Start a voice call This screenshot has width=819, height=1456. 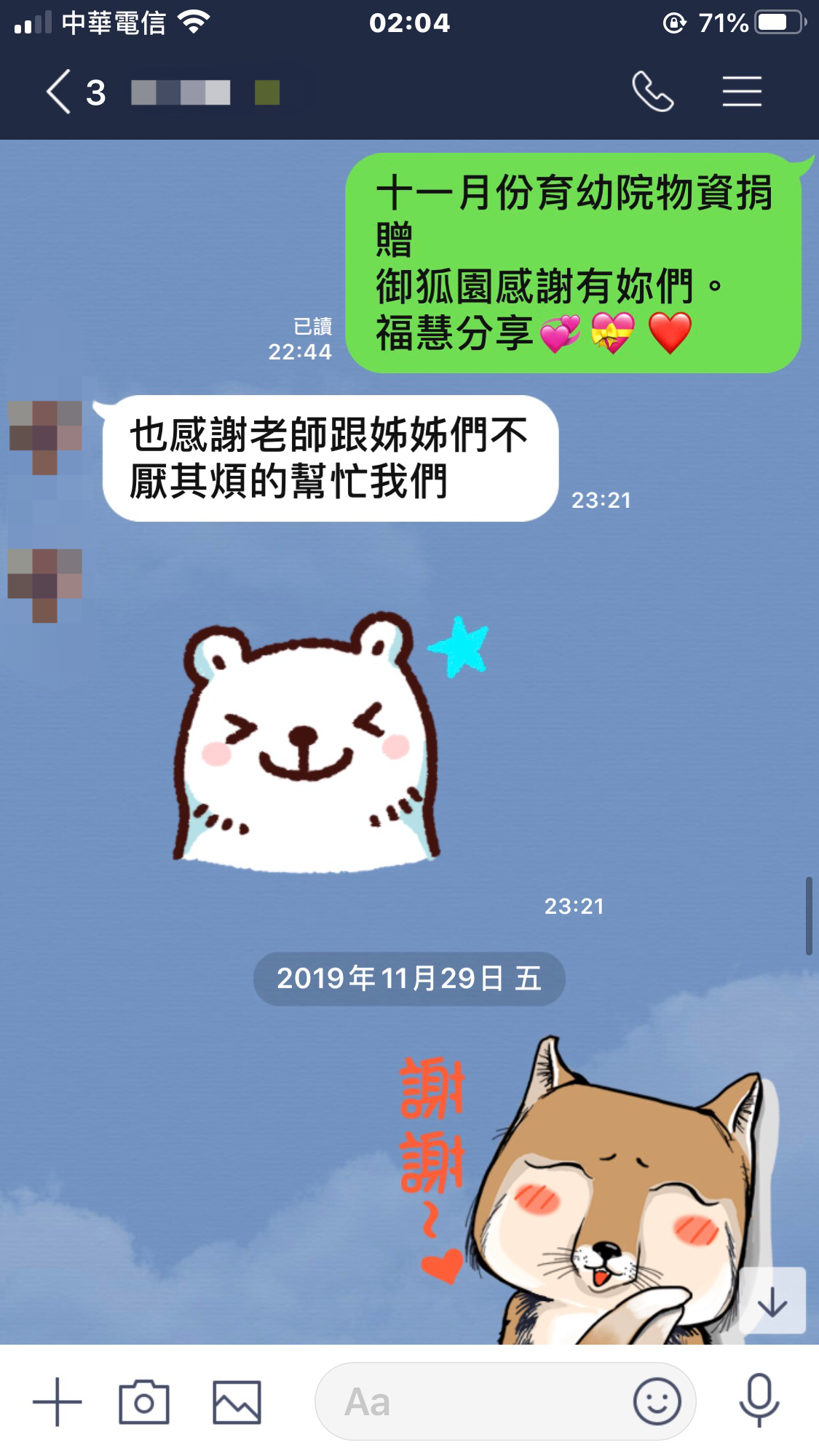(652, 92)
